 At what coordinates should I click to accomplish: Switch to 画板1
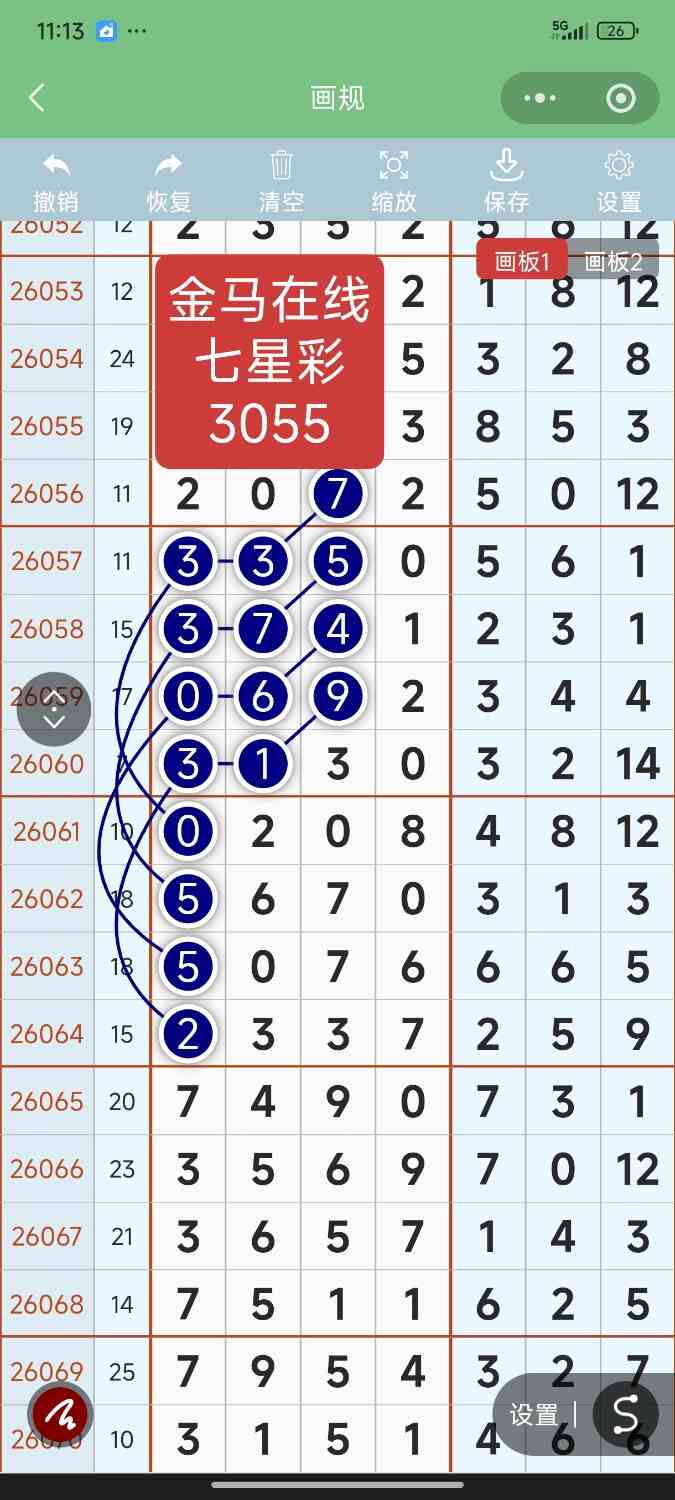pos(522,261)
